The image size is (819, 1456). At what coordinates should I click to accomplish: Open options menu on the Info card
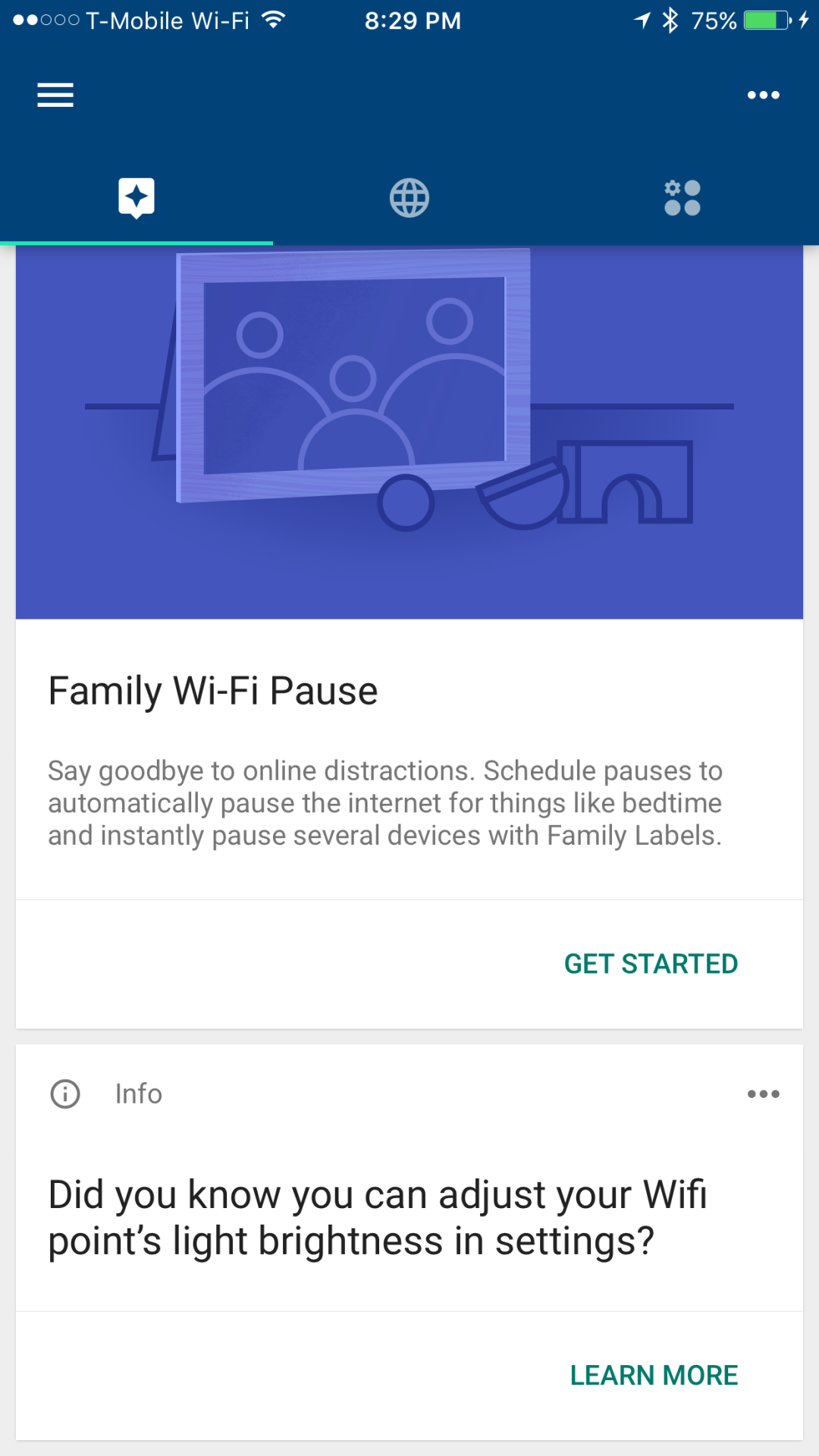click(x=763, y=1094)
